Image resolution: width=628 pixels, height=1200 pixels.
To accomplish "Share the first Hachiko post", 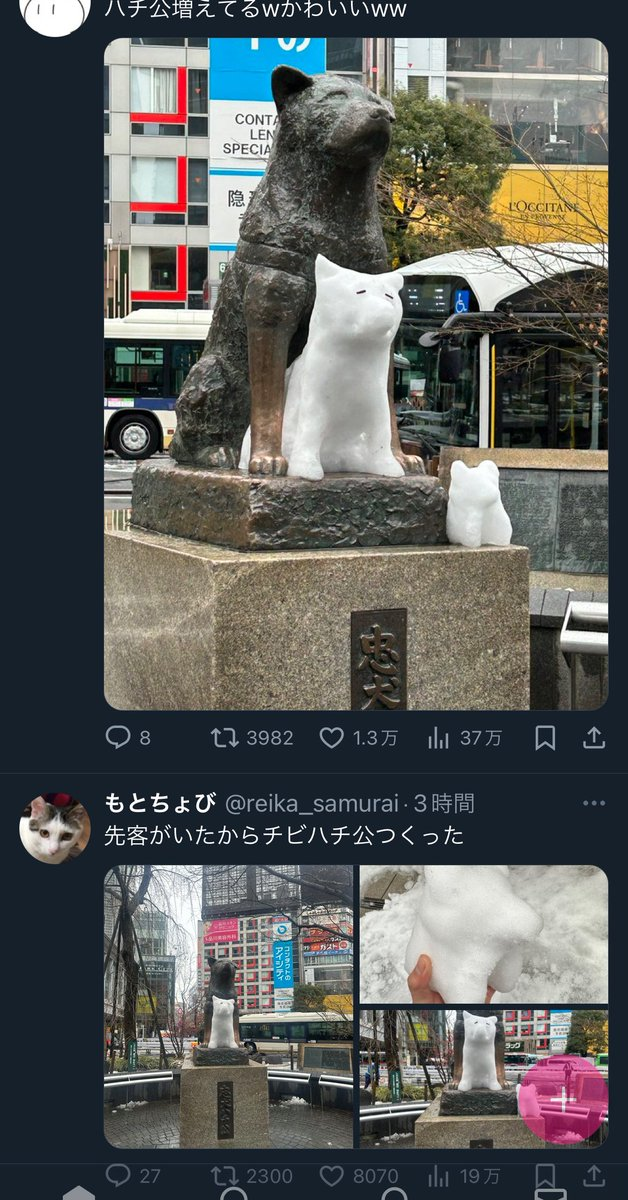I will click(x=594, y=738).
